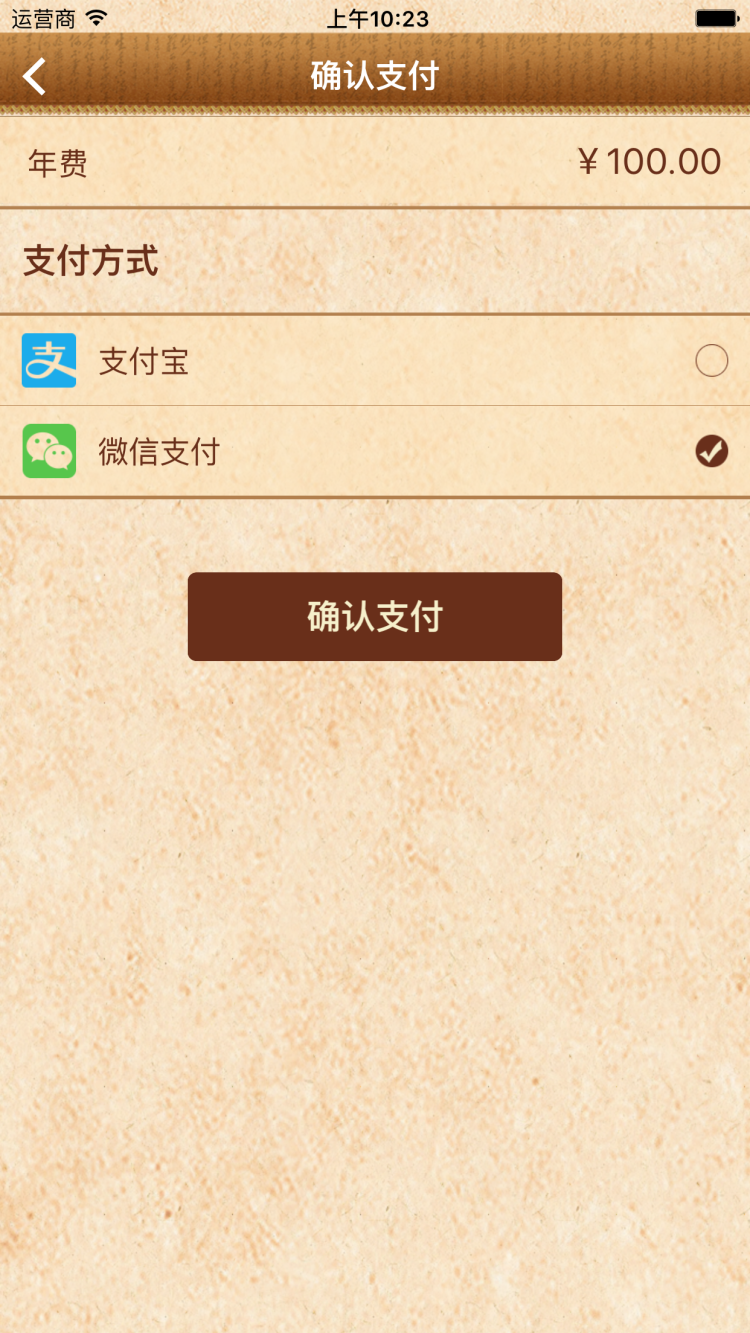Select 微信支付 as the payment method
Screen dimensions: 750x1333
click(x=711, y=451)
